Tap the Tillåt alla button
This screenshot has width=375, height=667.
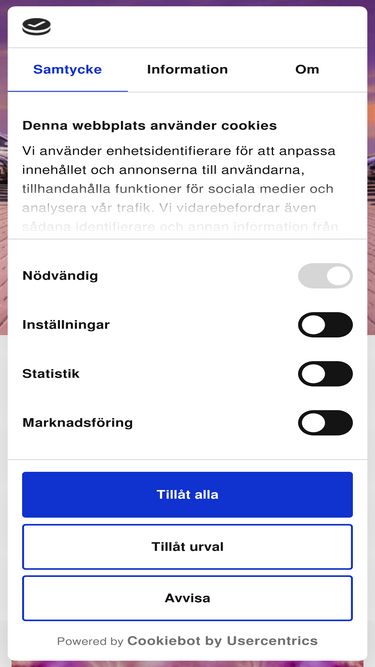pyautogui.click(x=188, y=495)
